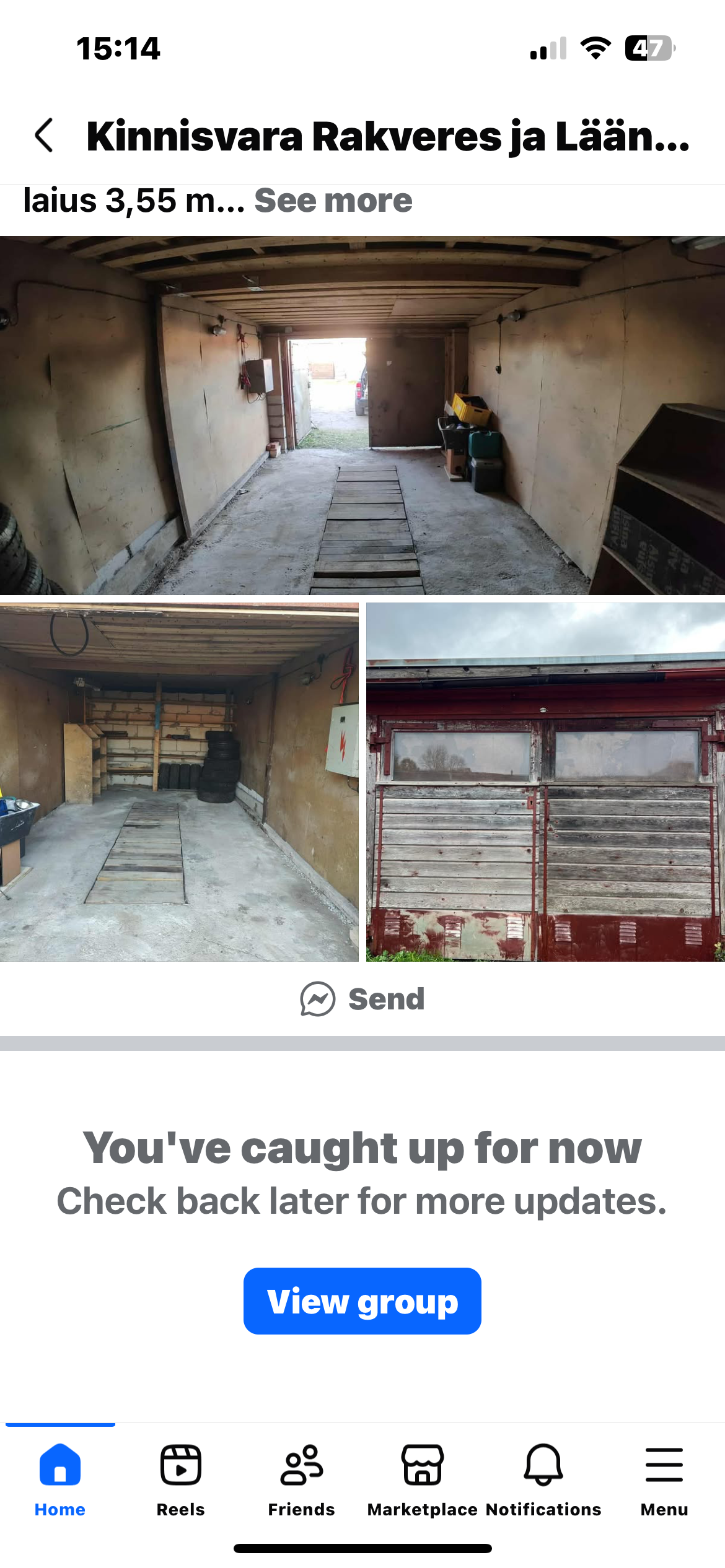Switch to the Reels tab
This screenshot has width=725, height=1568.
pyautogui.click(x=181, y=1478)
